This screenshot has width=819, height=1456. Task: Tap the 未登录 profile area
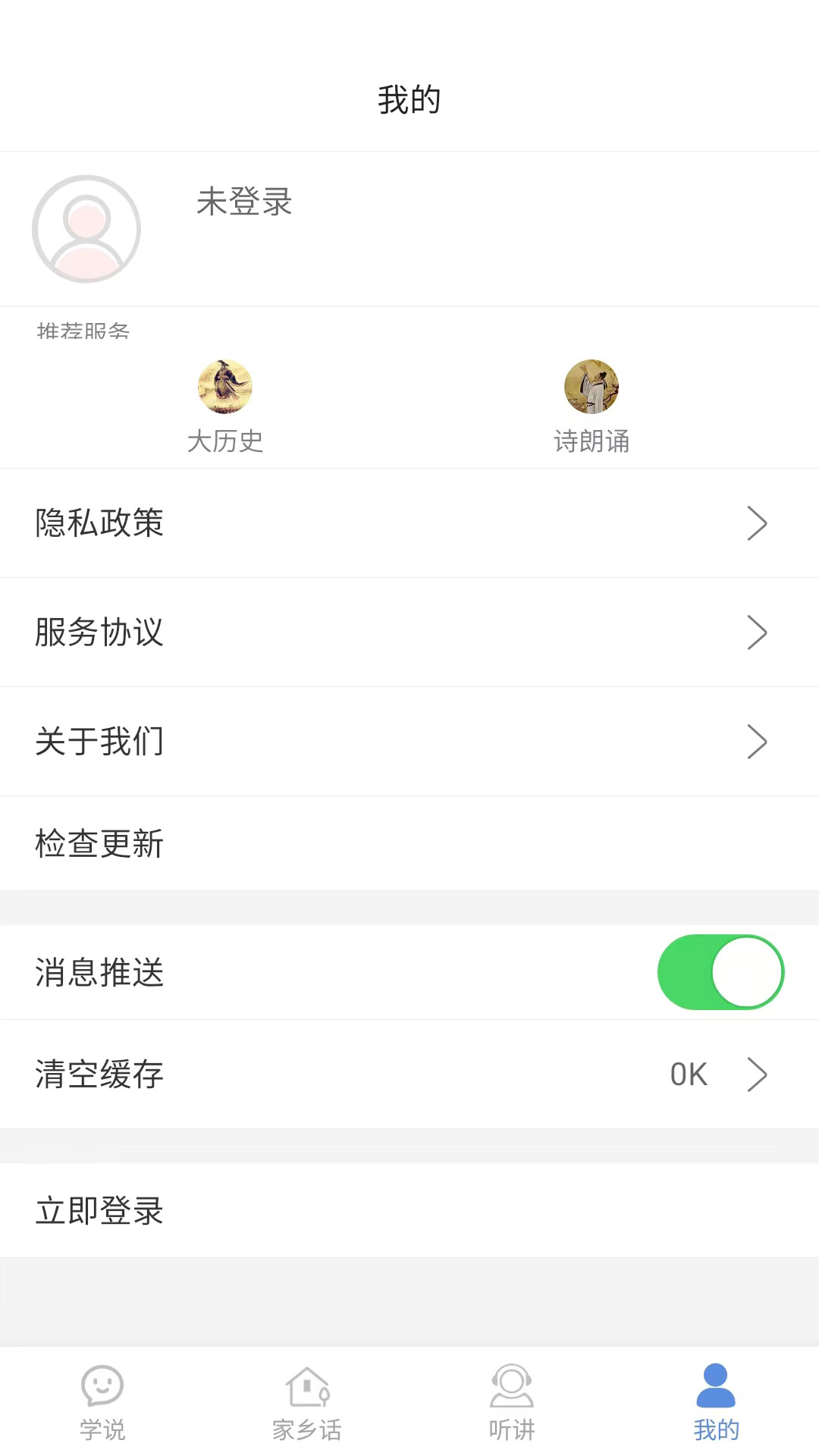pos(243,202)
